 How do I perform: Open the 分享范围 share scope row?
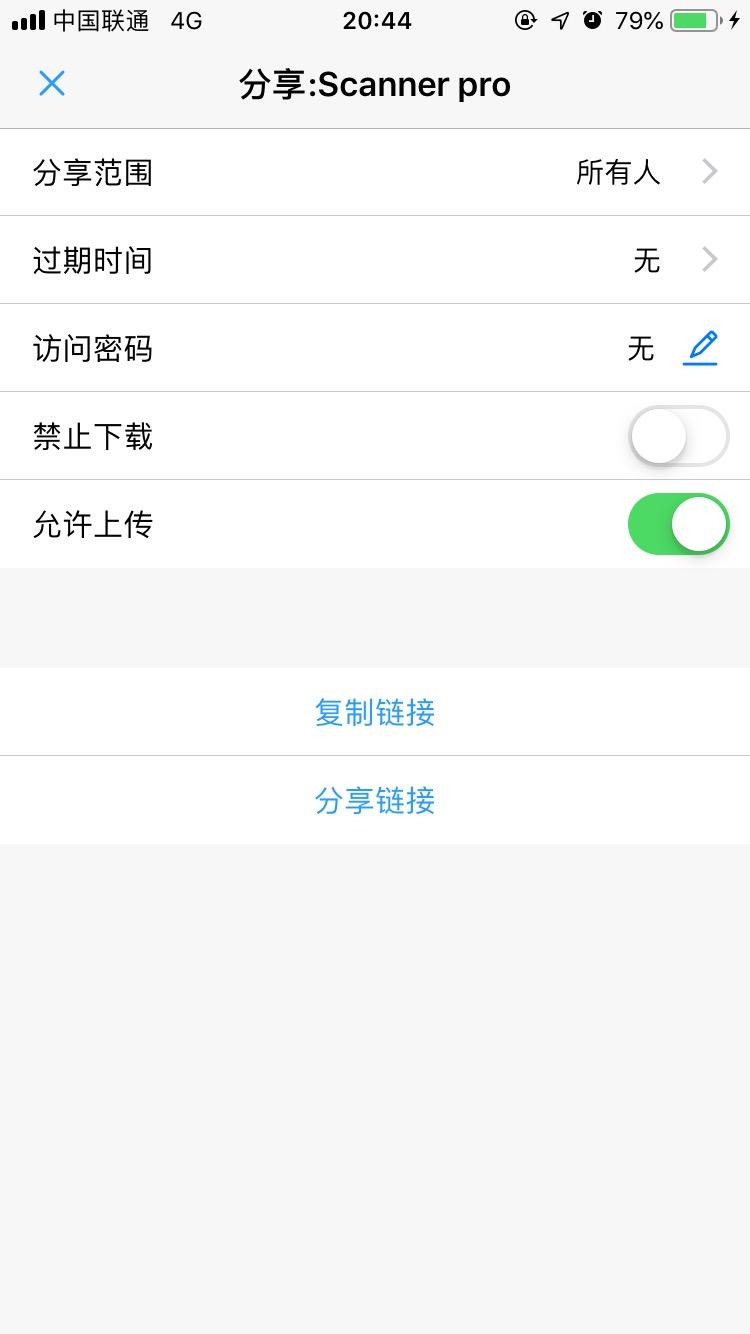pos(375,172)
